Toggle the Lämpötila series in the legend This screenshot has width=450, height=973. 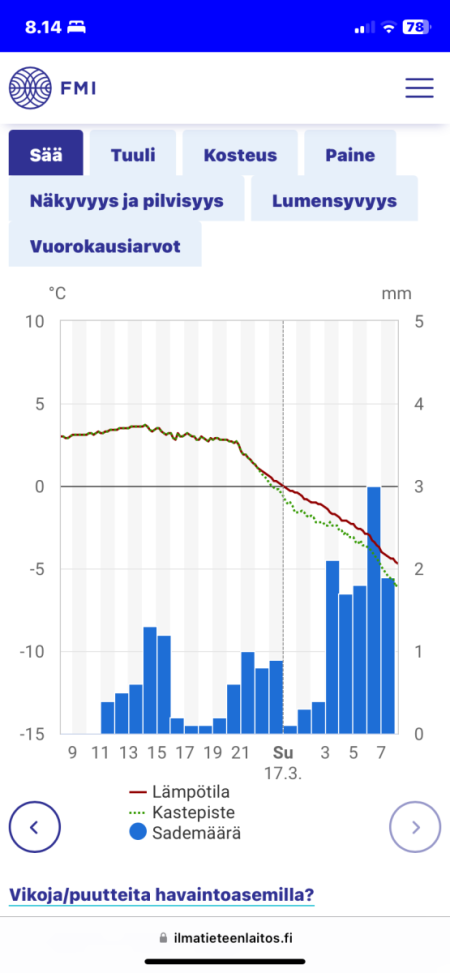180,792
